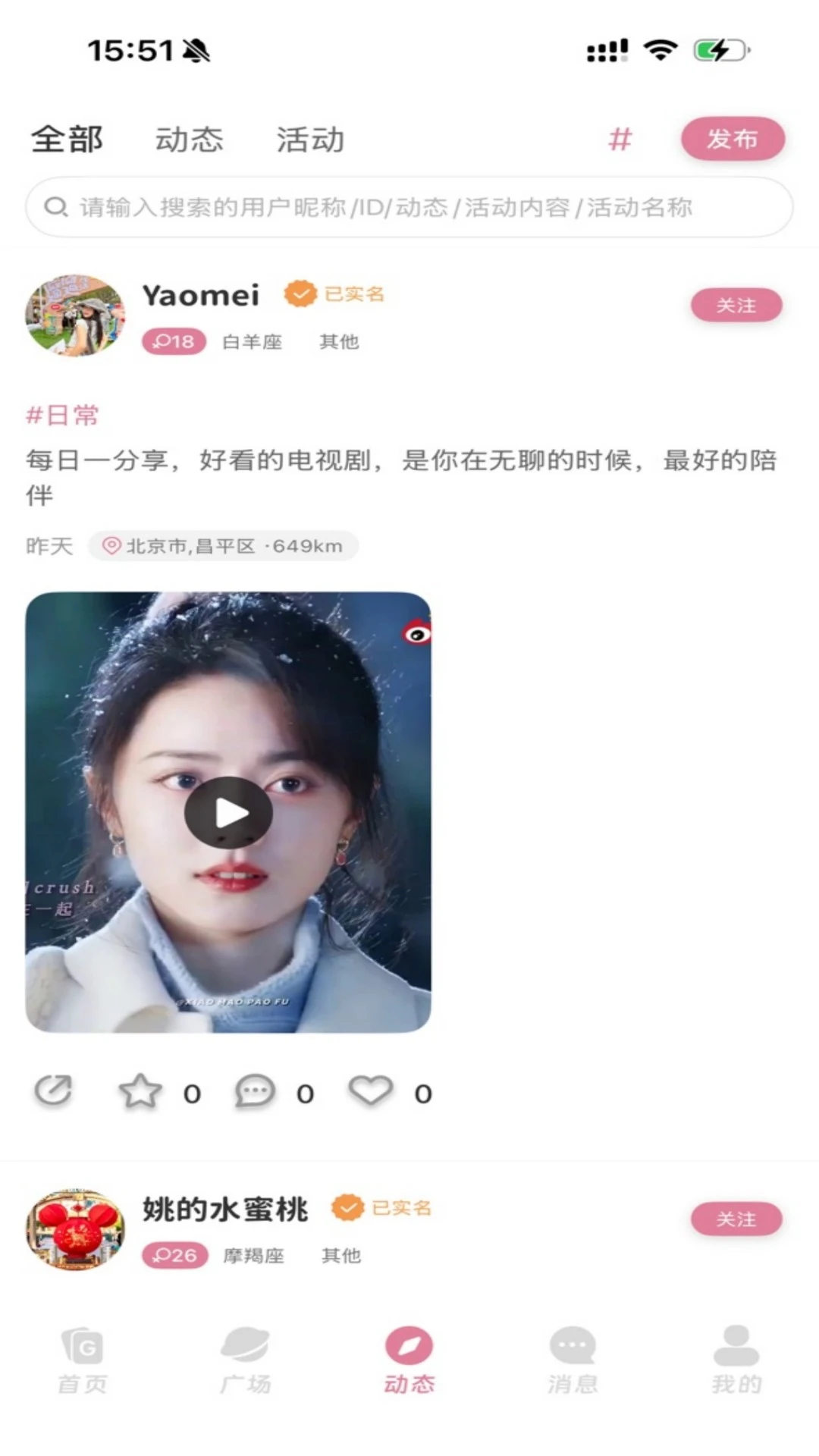Like Yaomei's post with the heart
The image size is (819, 1456).
pos(370,1091)
